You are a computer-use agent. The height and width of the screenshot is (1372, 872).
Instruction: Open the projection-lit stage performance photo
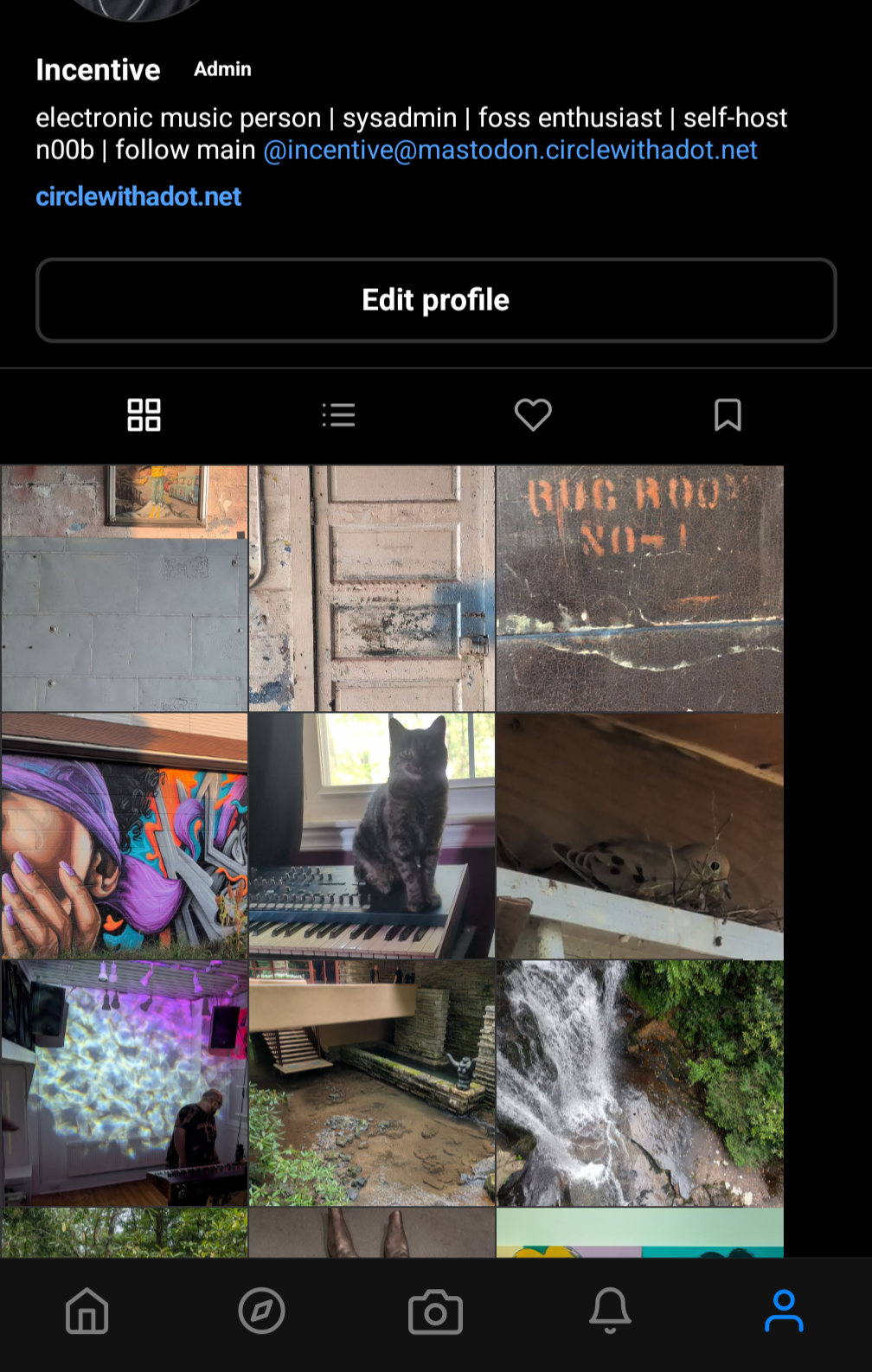click(x=125, y=1083)
